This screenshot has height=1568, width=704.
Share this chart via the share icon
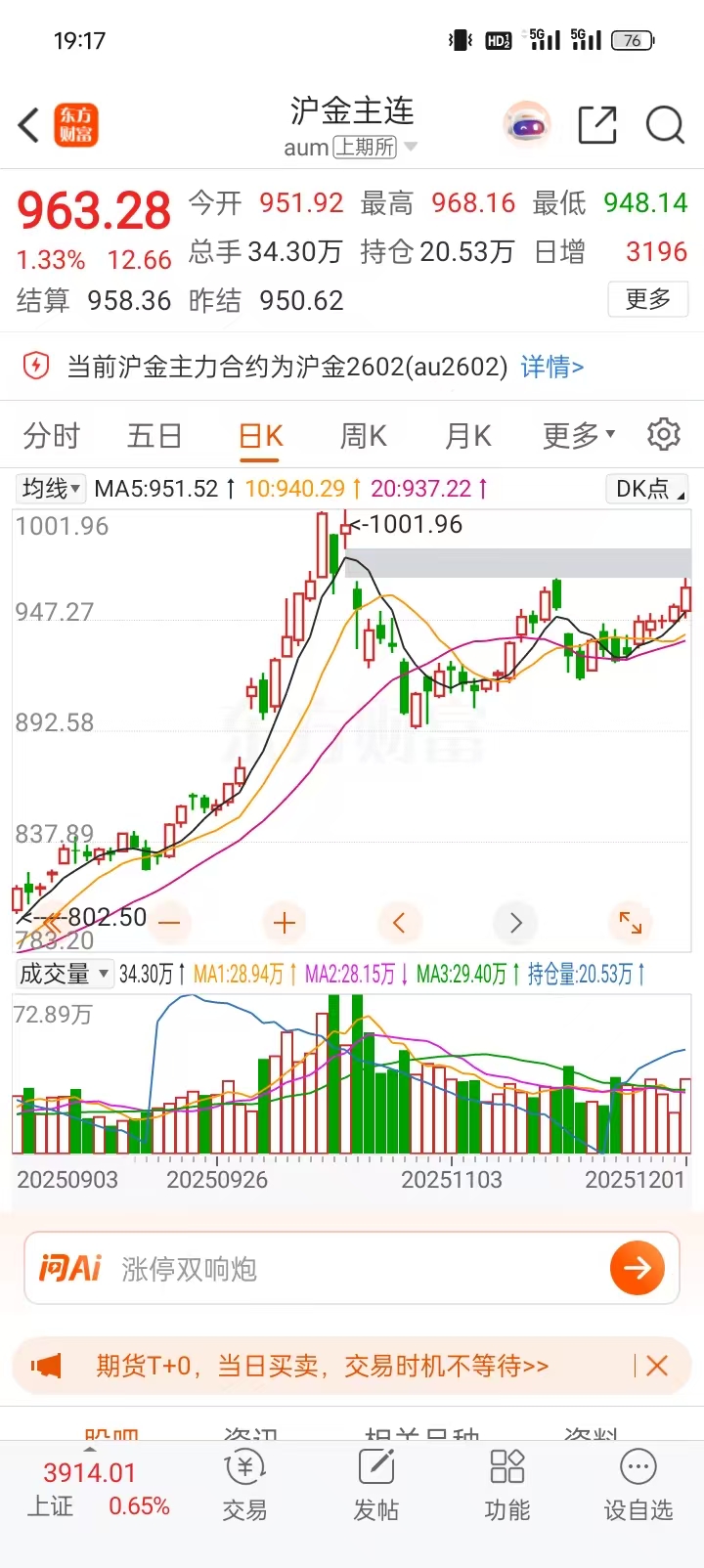(596, 126)
